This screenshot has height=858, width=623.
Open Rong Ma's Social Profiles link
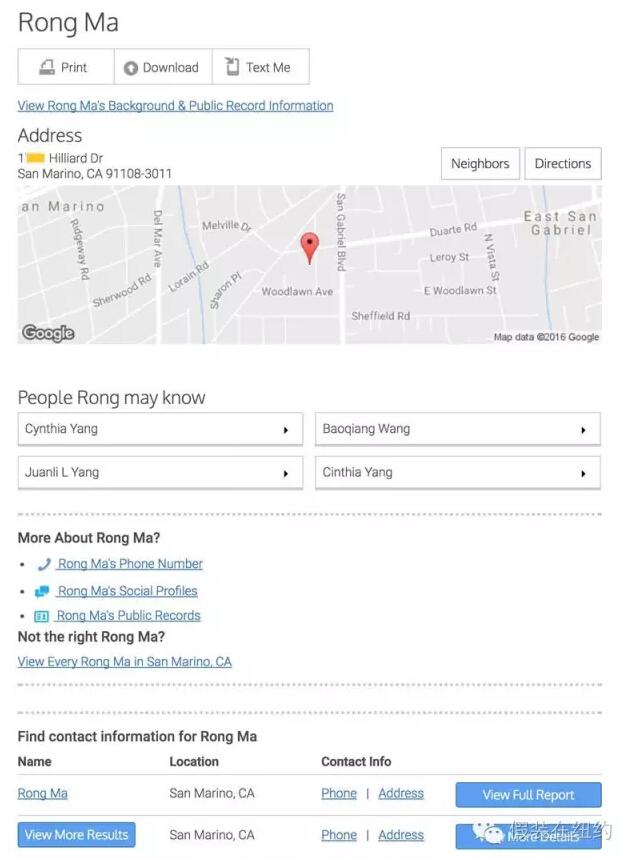[127, 591]
